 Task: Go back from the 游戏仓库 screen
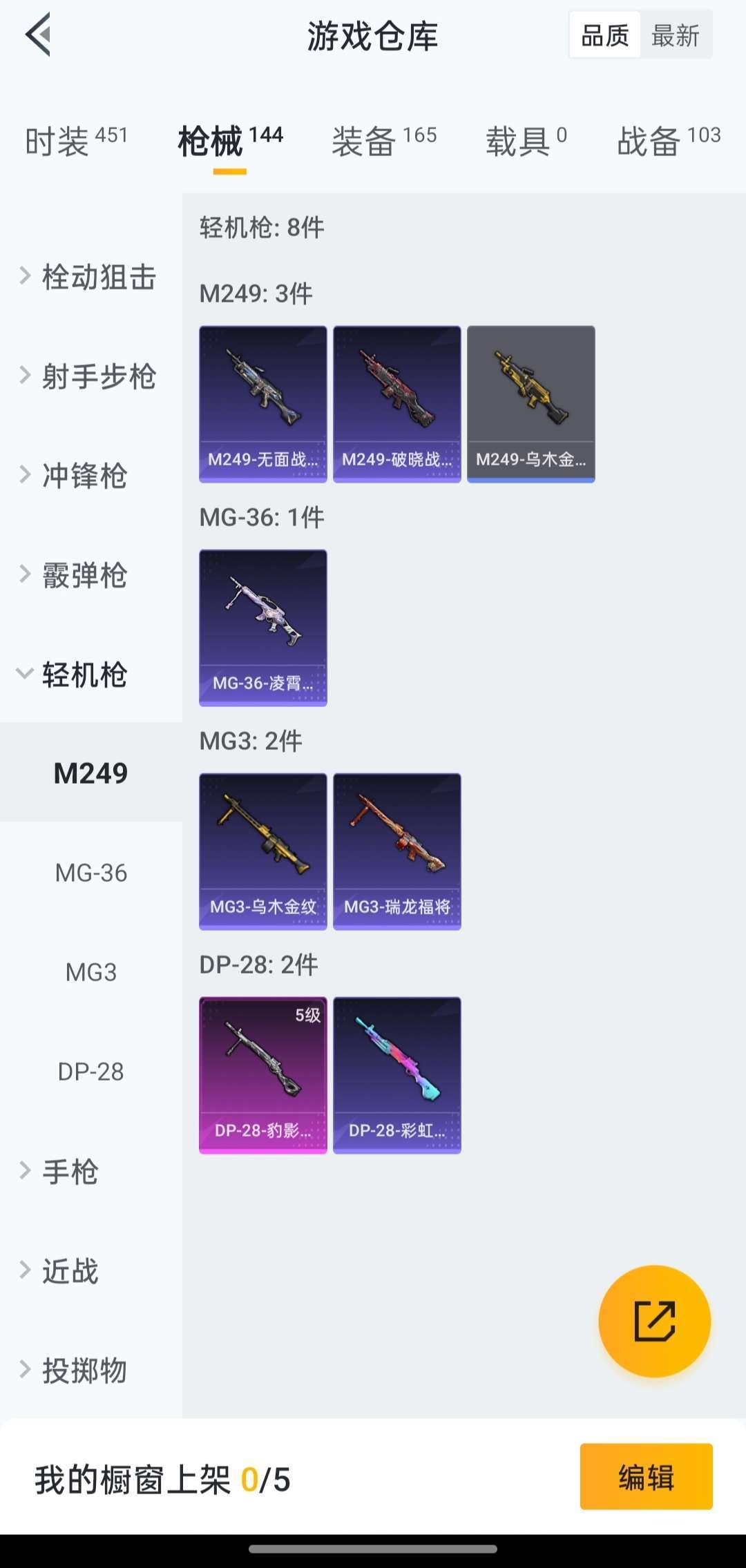click(x=39, y=35)
